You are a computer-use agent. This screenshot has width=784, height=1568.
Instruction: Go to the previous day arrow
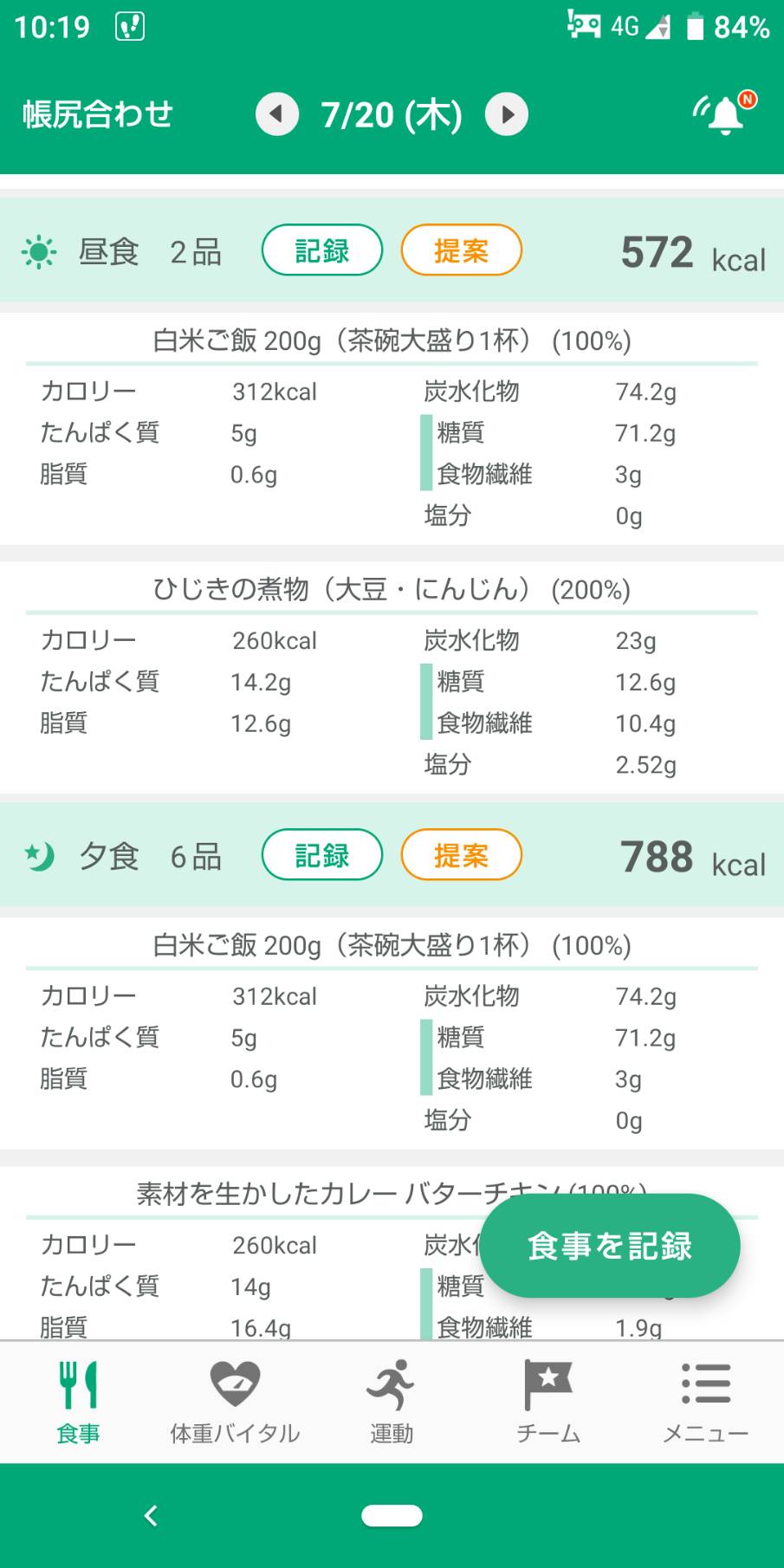pyautogui.click(x=277, y=114)
